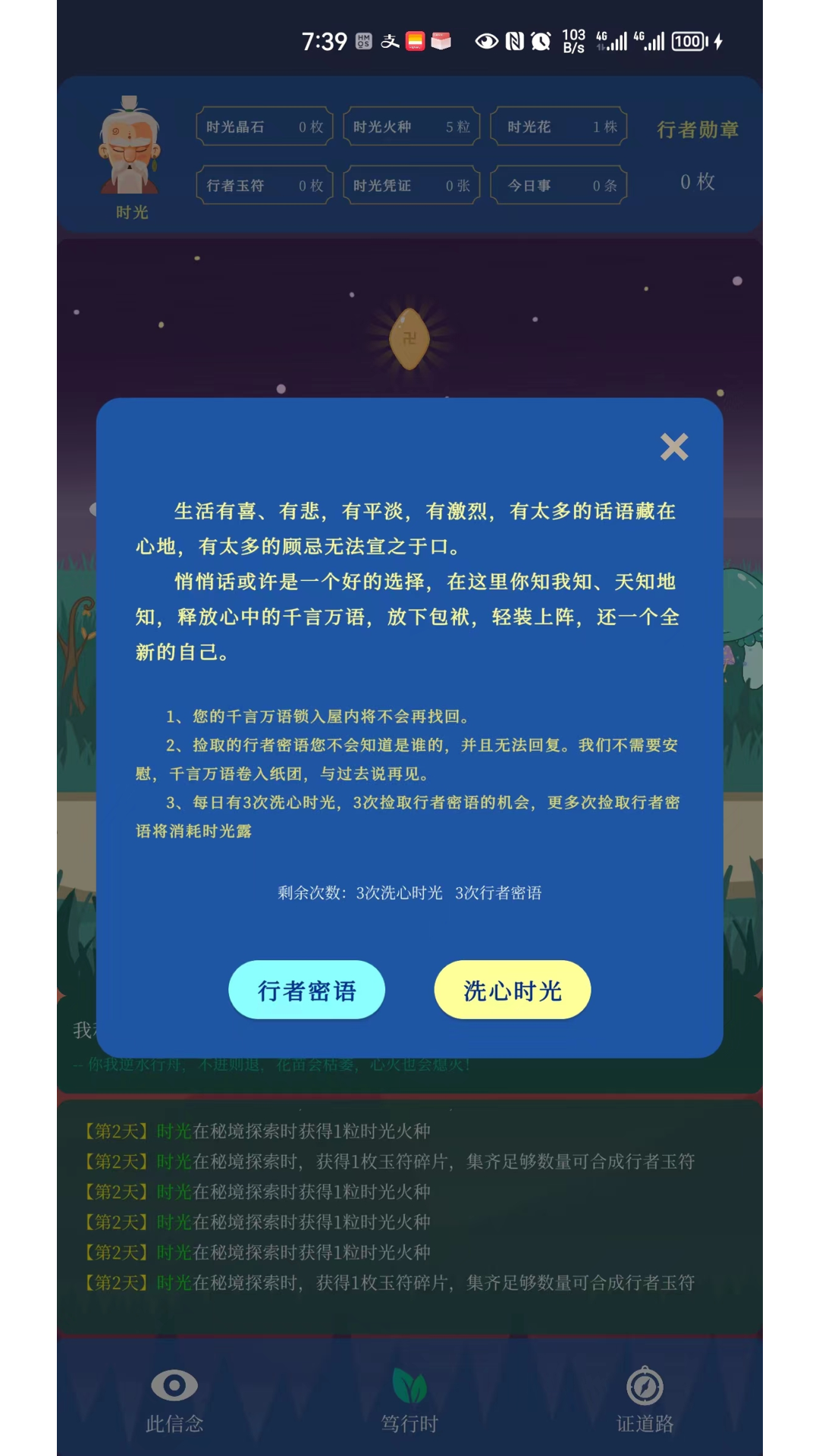The image size is (819, 1456).
Task: Tap the 时光火种 spark counter showing 5粒
Action: [x=411, y=127]
